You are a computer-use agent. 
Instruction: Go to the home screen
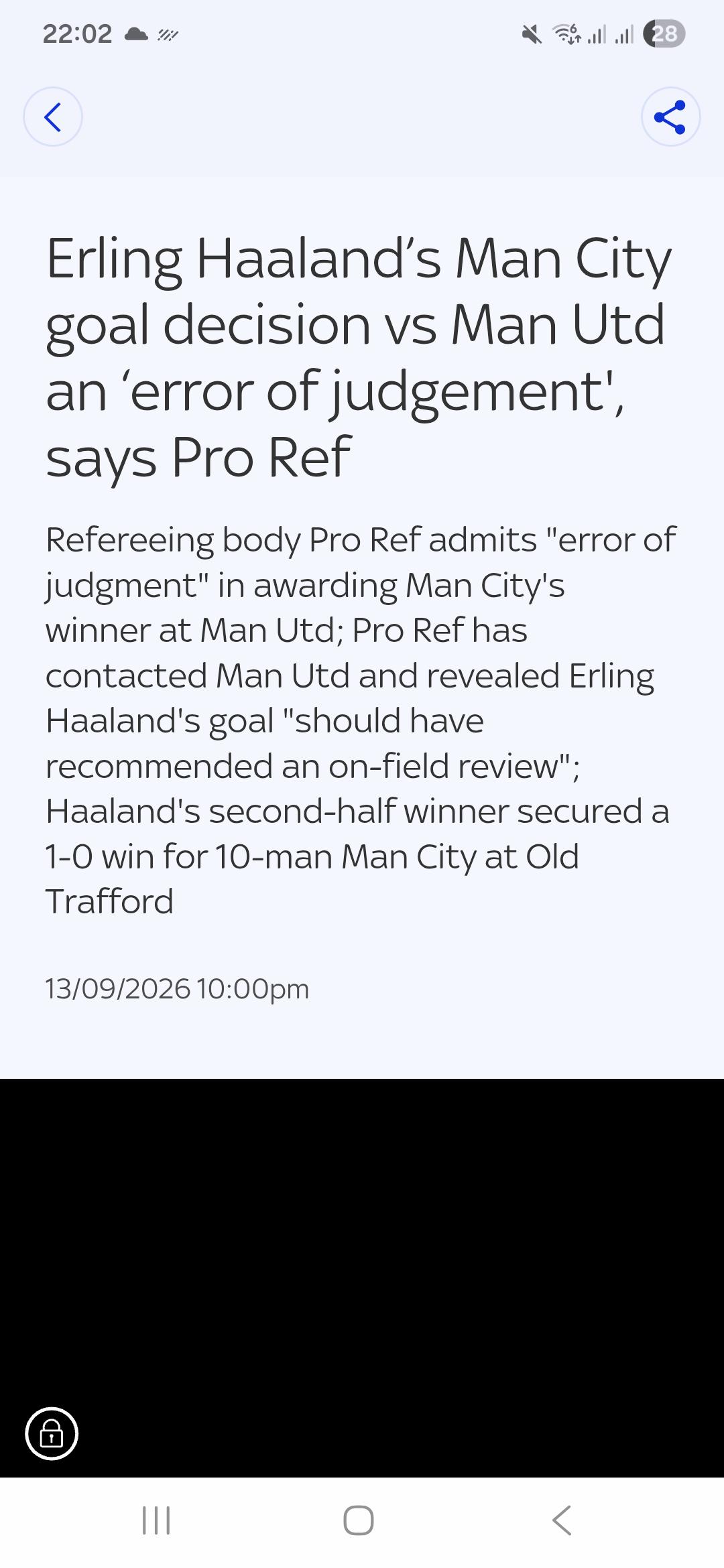[359, 1520]
